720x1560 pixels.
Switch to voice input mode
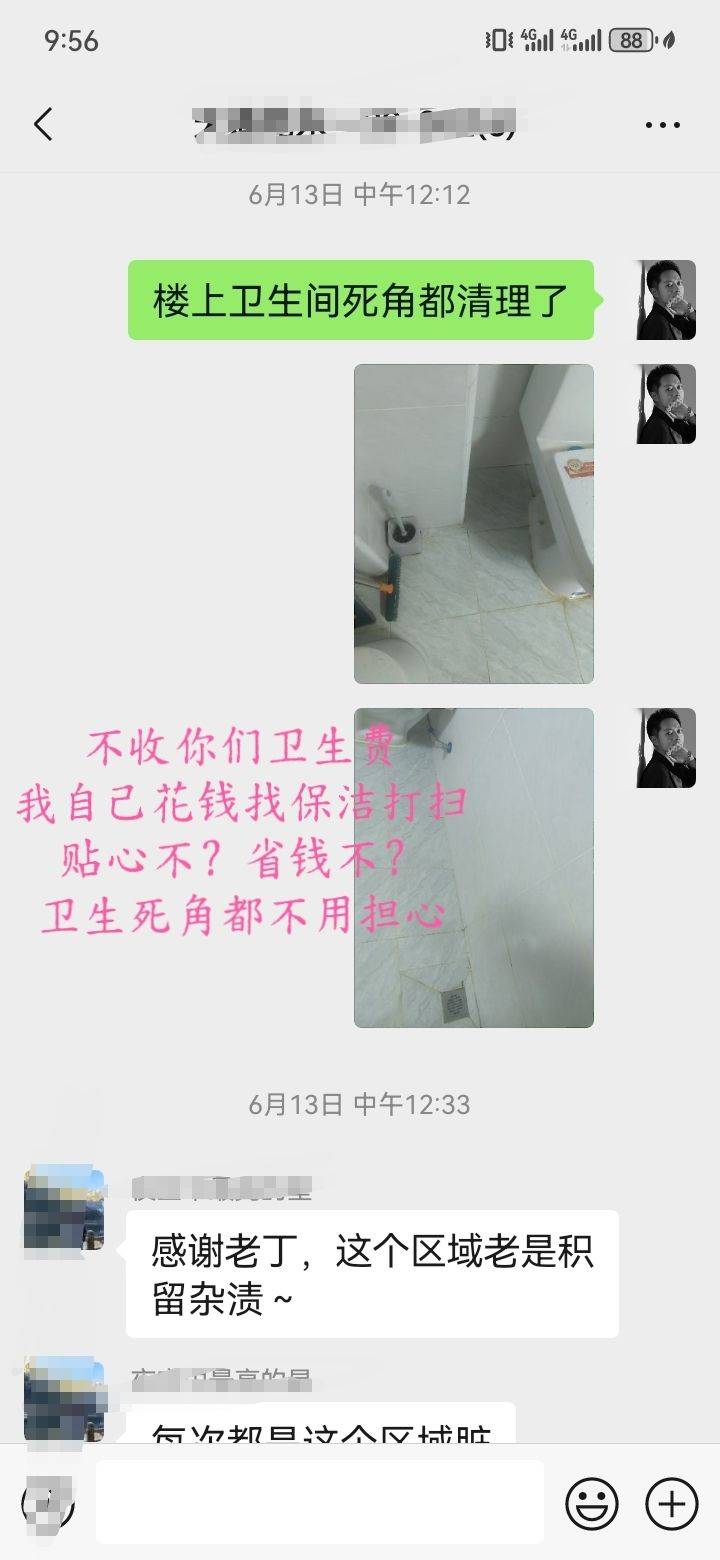point(48,1502)
